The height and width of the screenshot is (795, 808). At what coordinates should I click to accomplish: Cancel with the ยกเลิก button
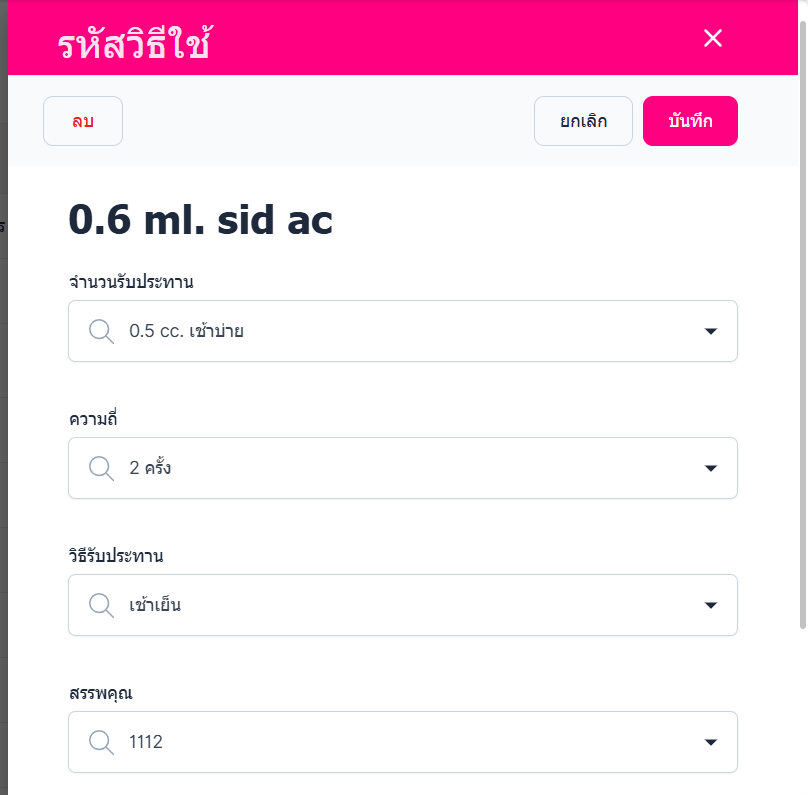point(583,121)
